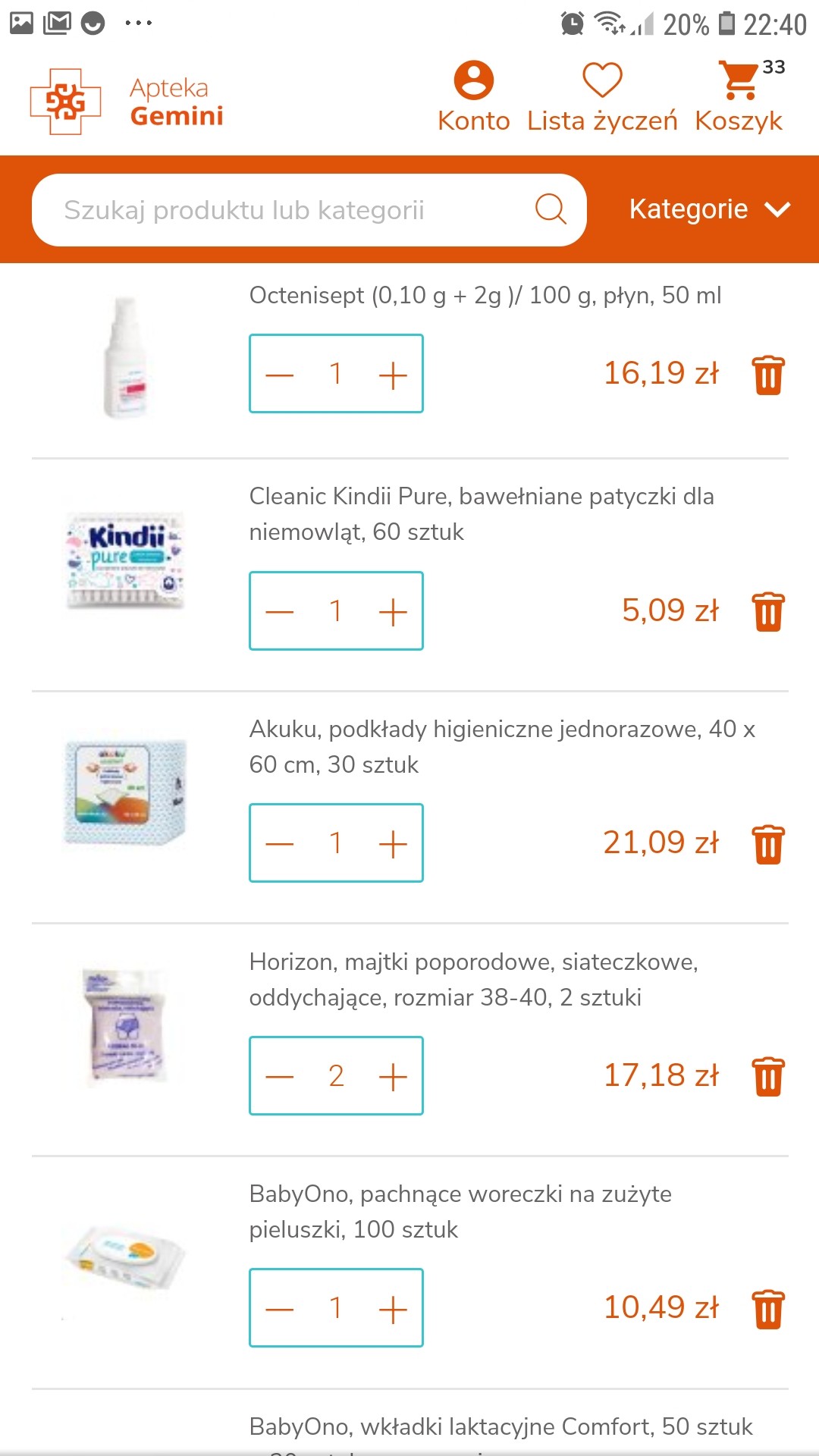819x1456 pixels.
Task: Remove Akuku podkłady higieniczne from cart
Action: [x=767, y=844]
